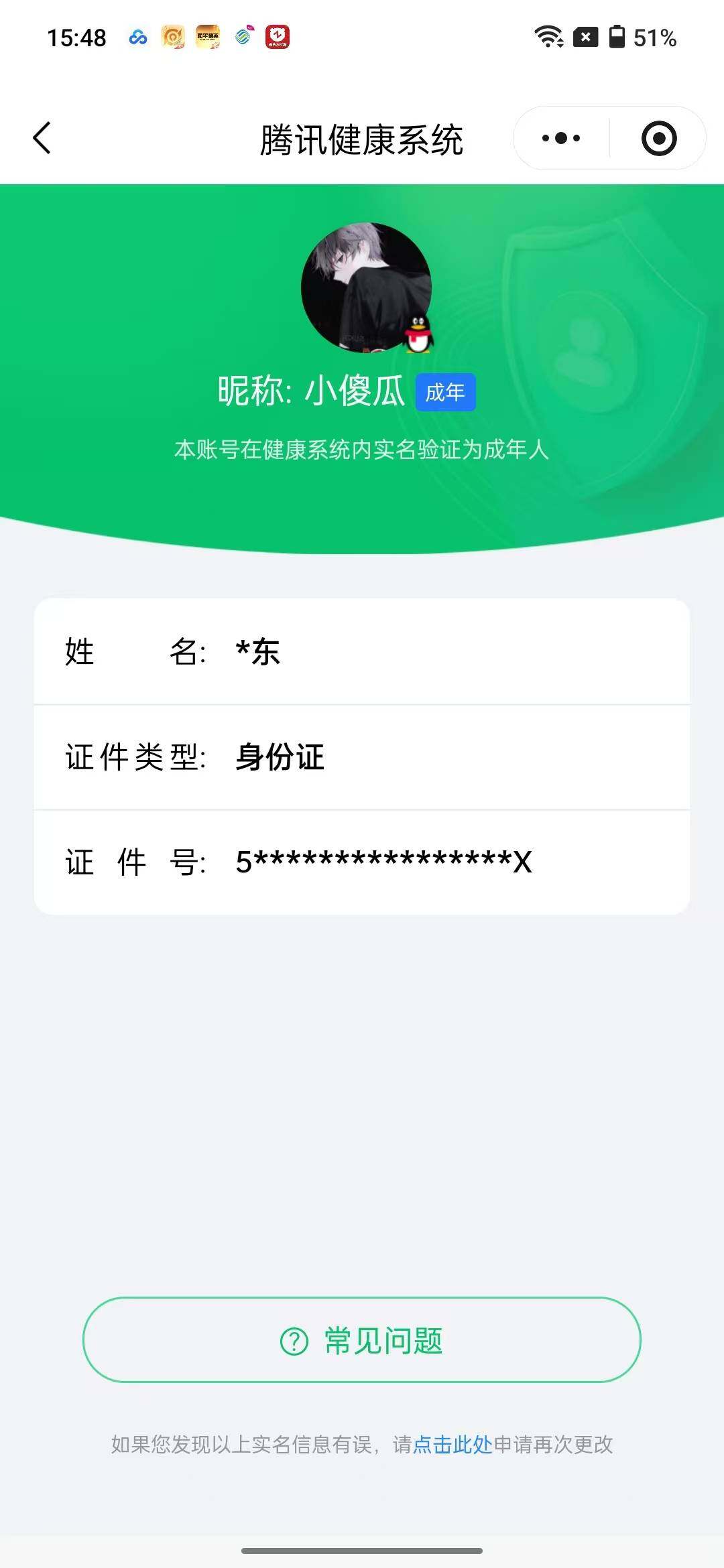Screen dimensions: 724x1568
Task: Select the 姓名 name field row
Action: point(362,653)
